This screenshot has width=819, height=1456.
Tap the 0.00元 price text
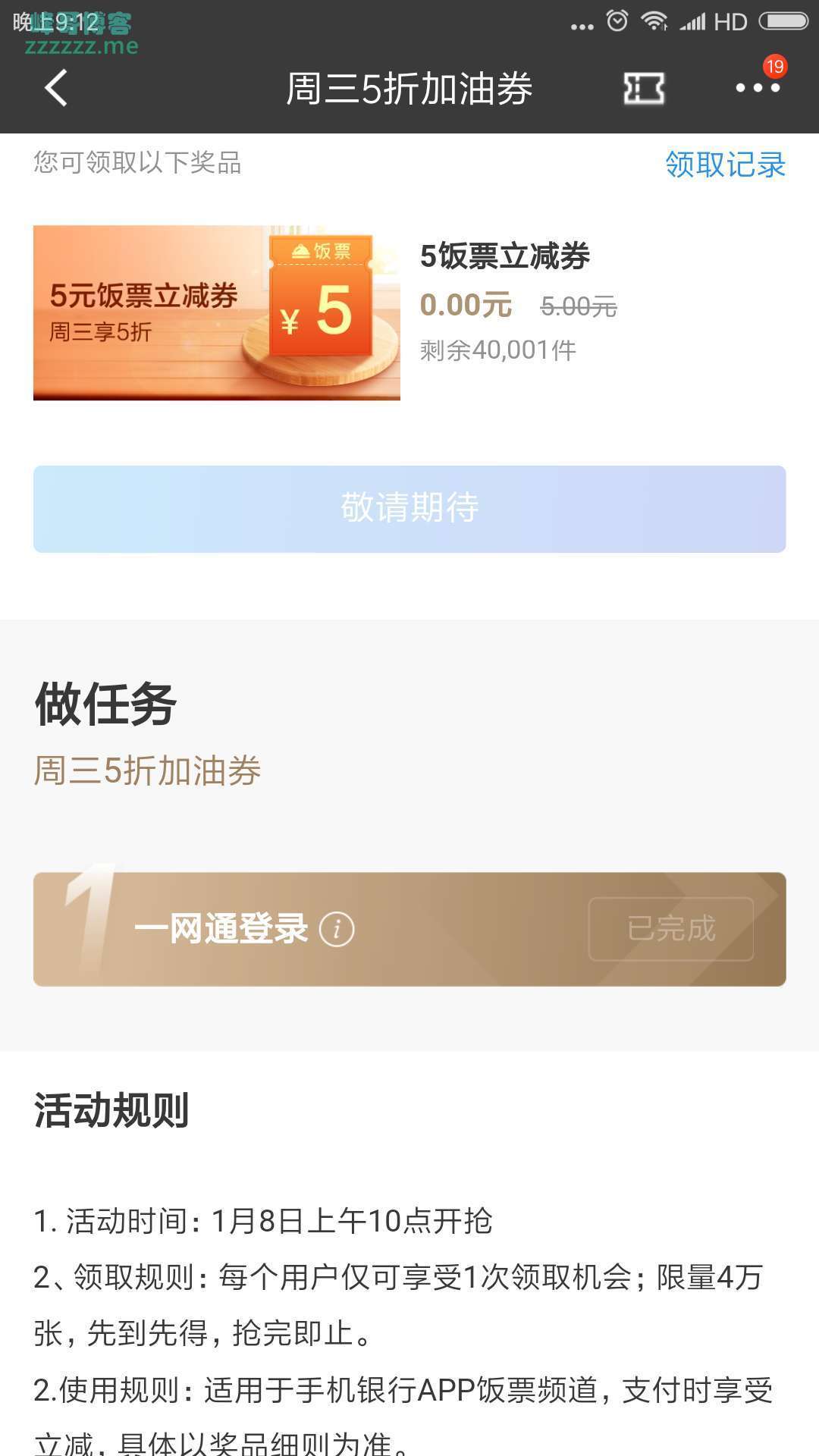coord(464,305)
